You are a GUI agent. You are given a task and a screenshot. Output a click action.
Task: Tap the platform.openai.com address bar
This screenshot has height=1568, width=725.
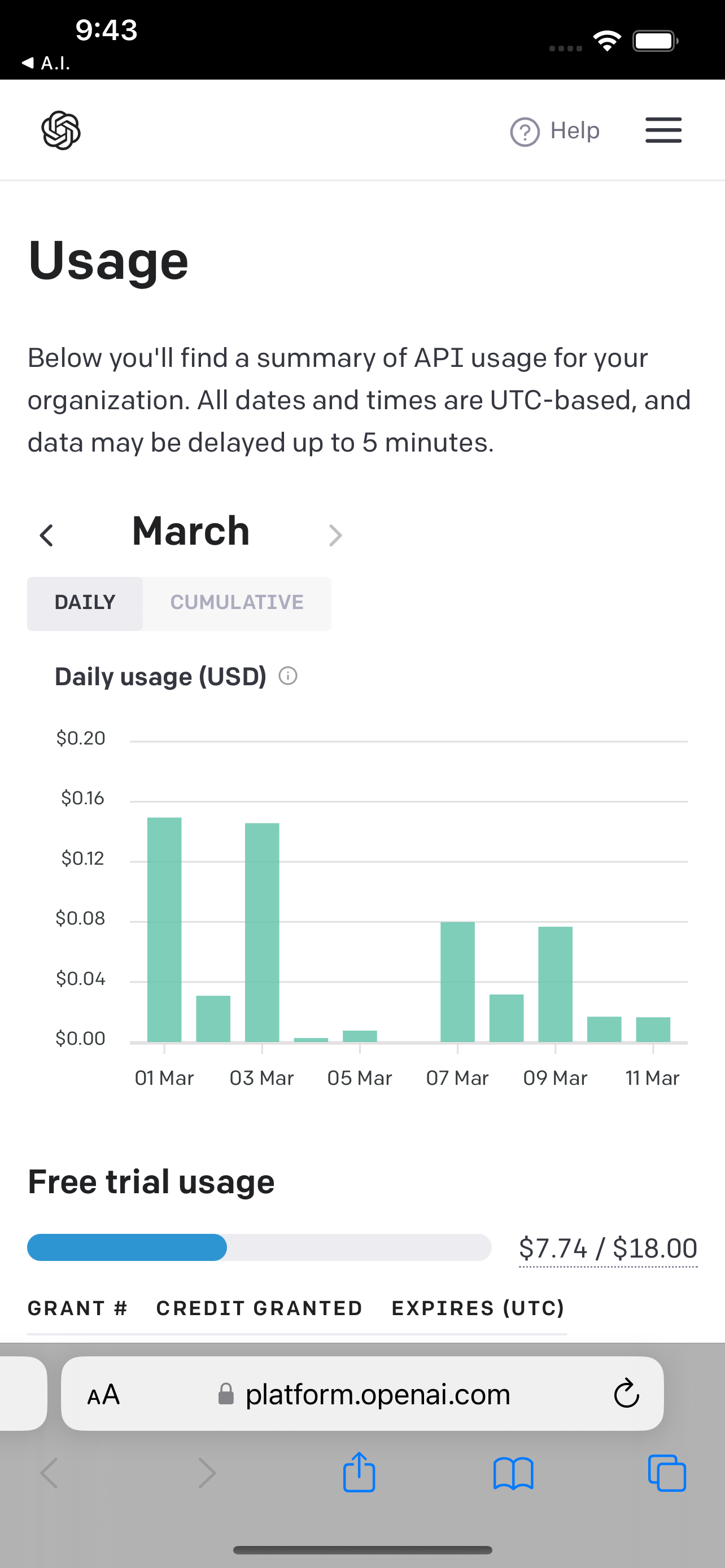pos(363,1393)
